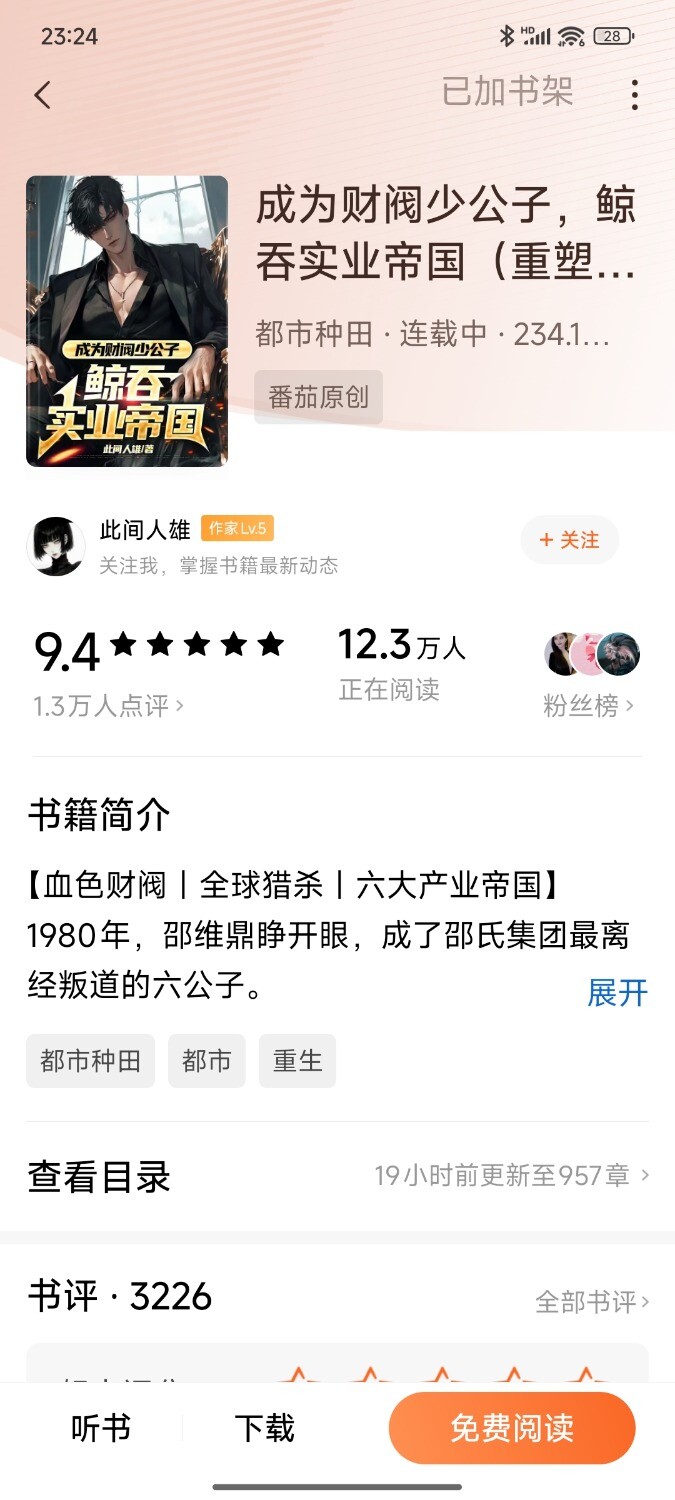Open author 此间人雄's profile
The height and width of the screenshot is (1500, 675).
pyautogui.click(x=145, y=530)
